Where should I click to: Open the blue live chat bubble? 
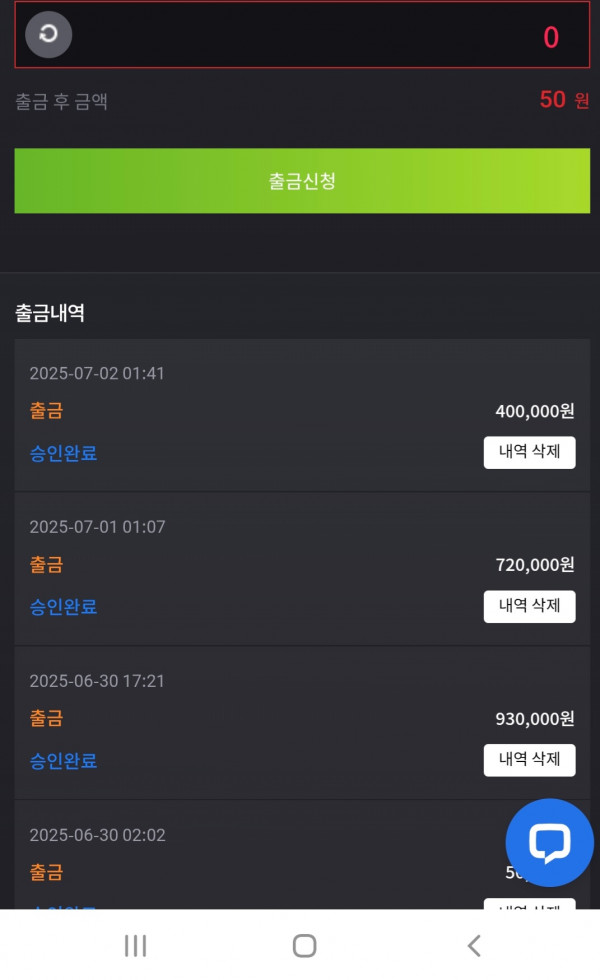click(549, 842)
